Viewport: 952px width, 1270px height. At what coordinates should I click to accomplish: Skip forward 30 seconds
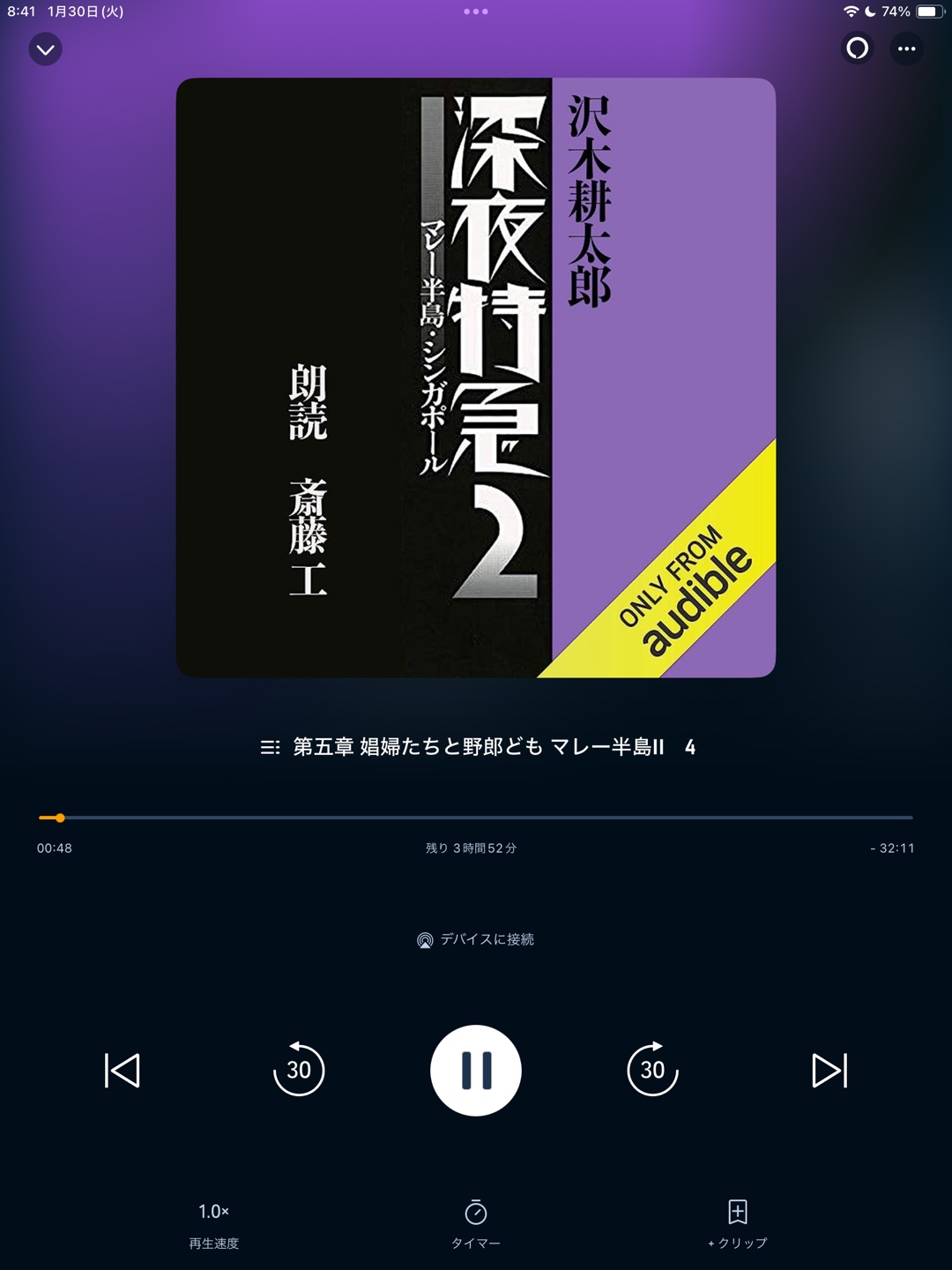652,1070
